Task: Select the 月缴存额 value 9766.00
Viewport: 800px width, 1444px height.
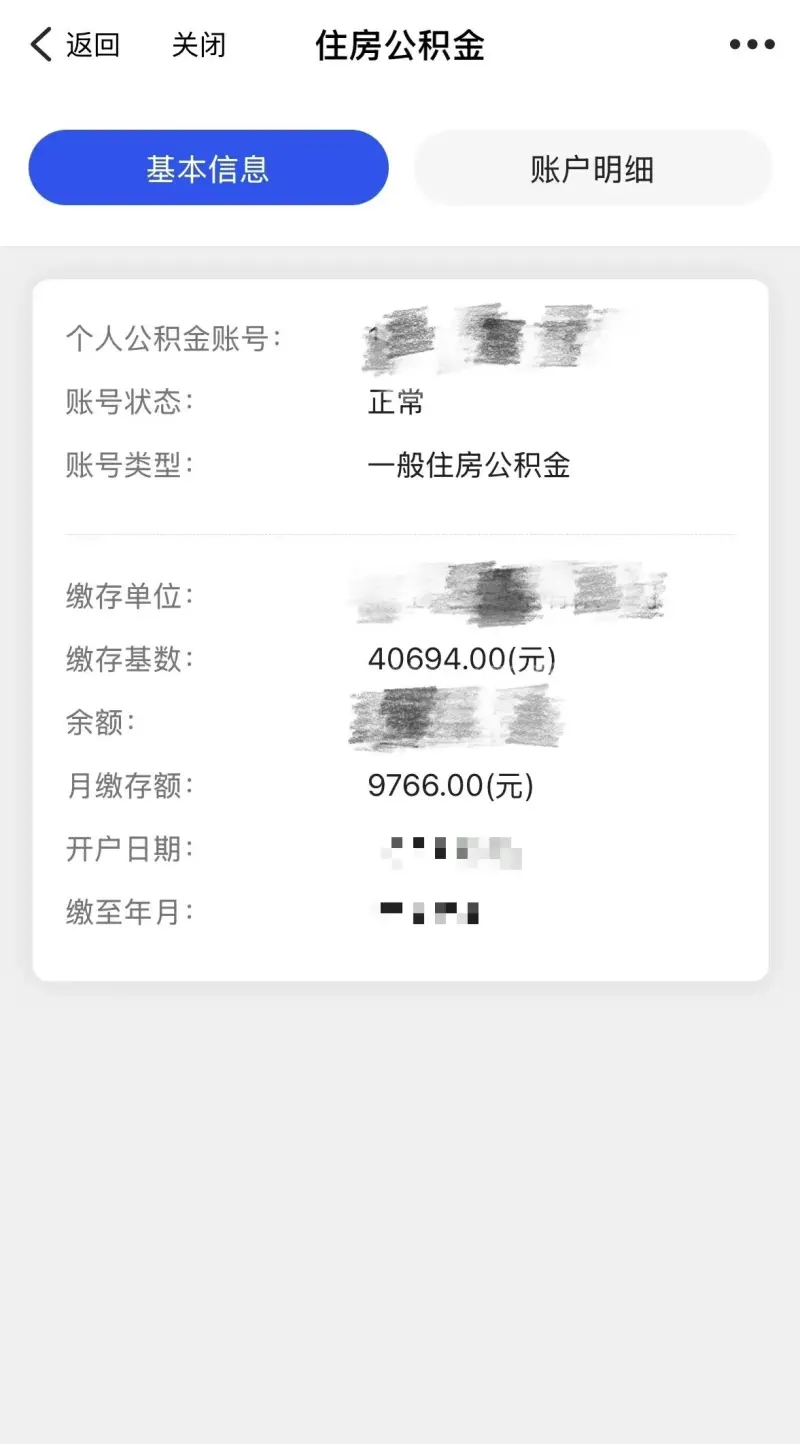Action: point(453,786)
